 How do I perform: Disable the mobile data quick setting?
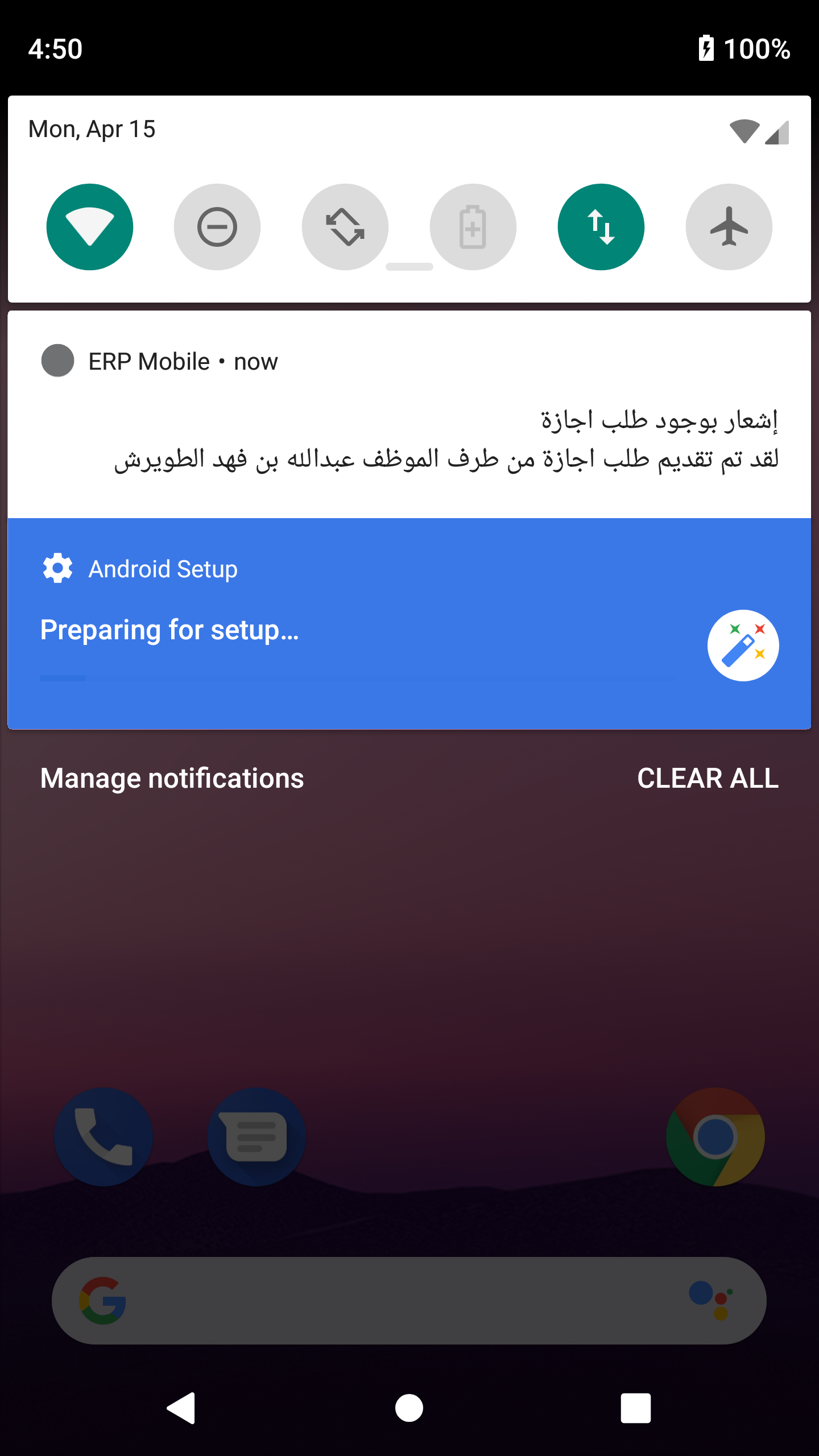tap(601, 227)
